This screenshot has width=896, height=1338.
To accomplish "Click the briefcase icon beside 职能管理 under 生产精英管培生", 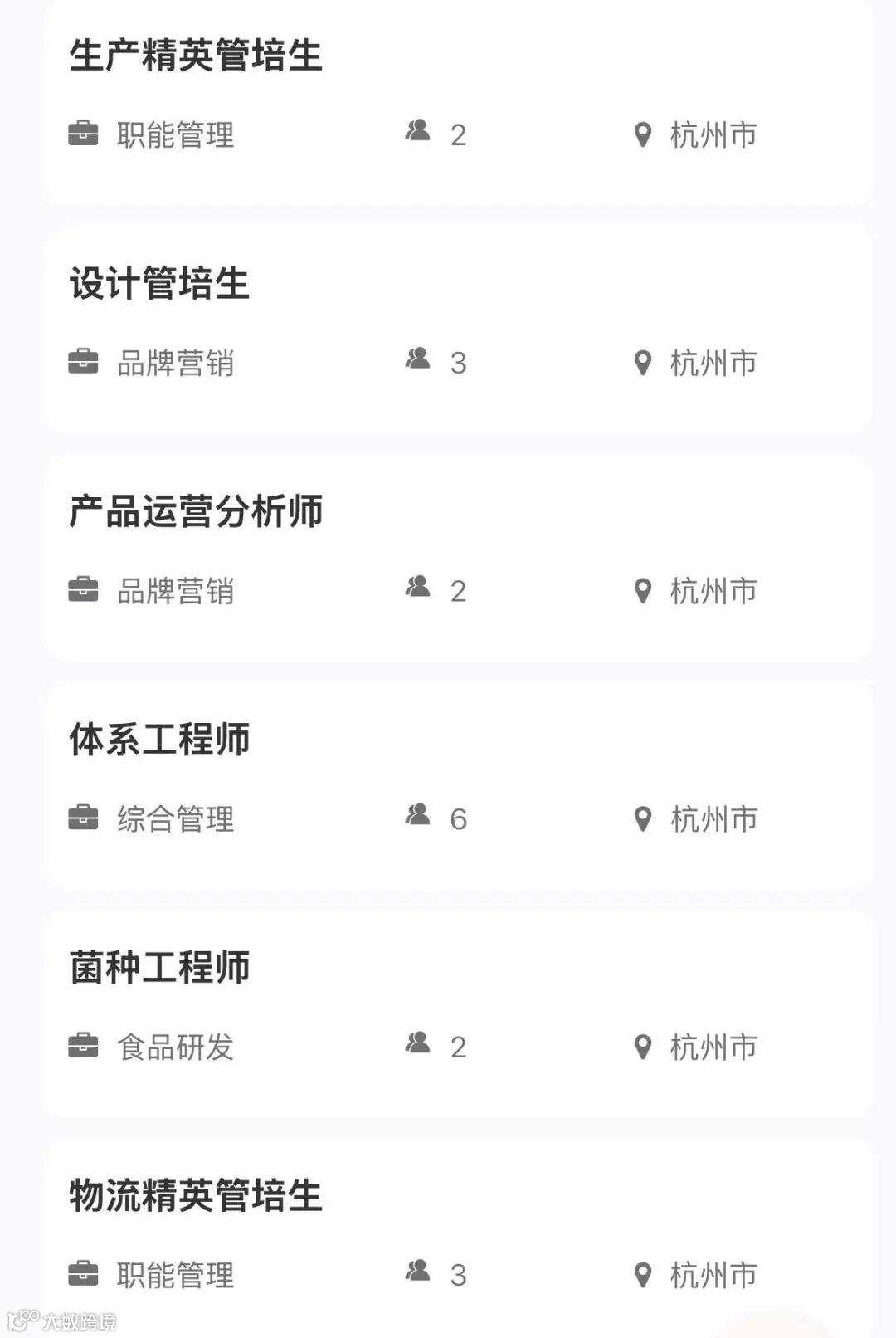I will pyautogui.click(x=83, y=133).
